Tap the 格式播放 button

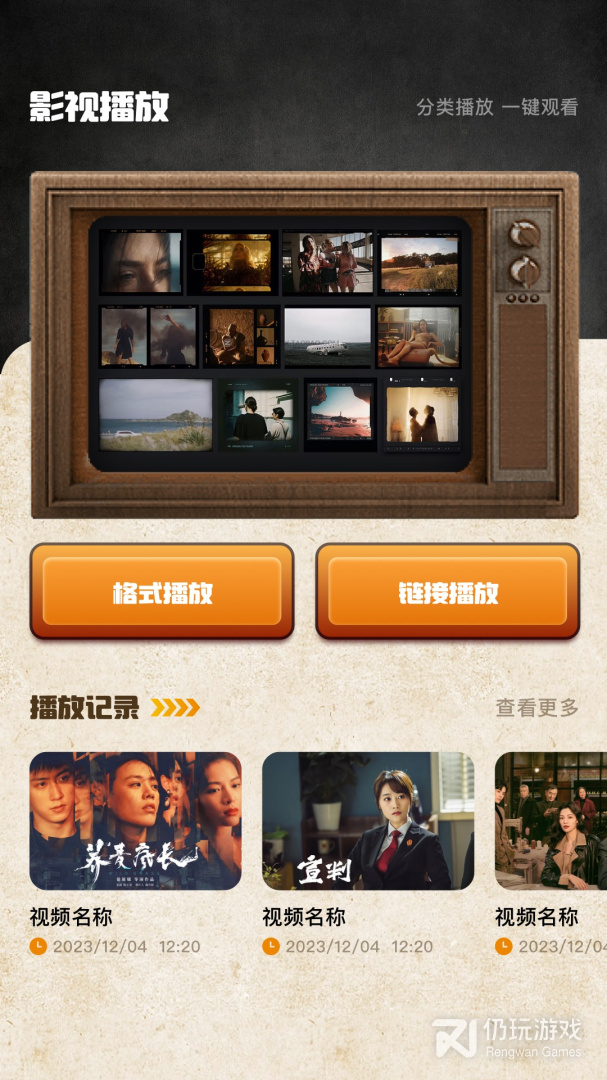162,592
